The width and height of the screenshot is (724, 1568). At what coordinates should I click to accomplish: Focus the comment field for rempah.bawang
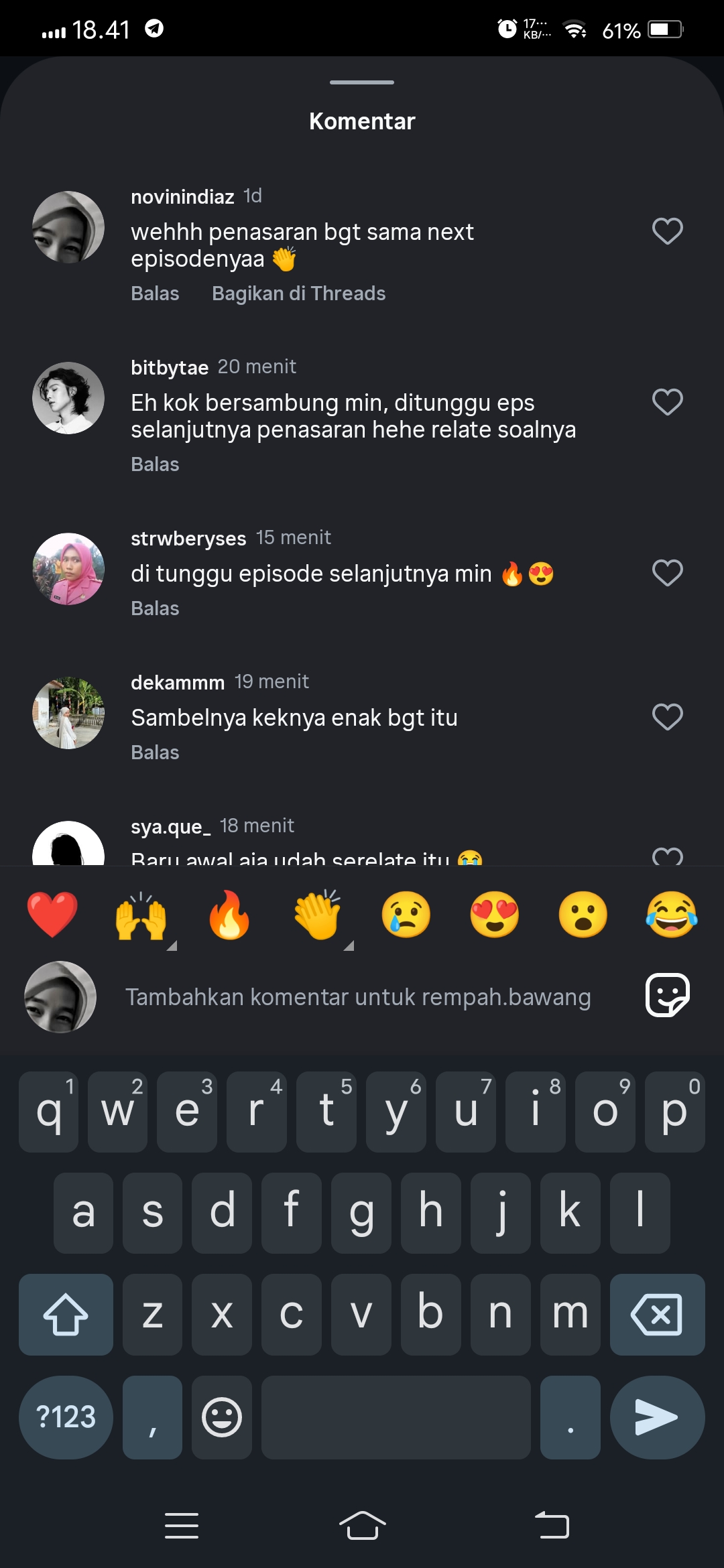tap(358, 997)
